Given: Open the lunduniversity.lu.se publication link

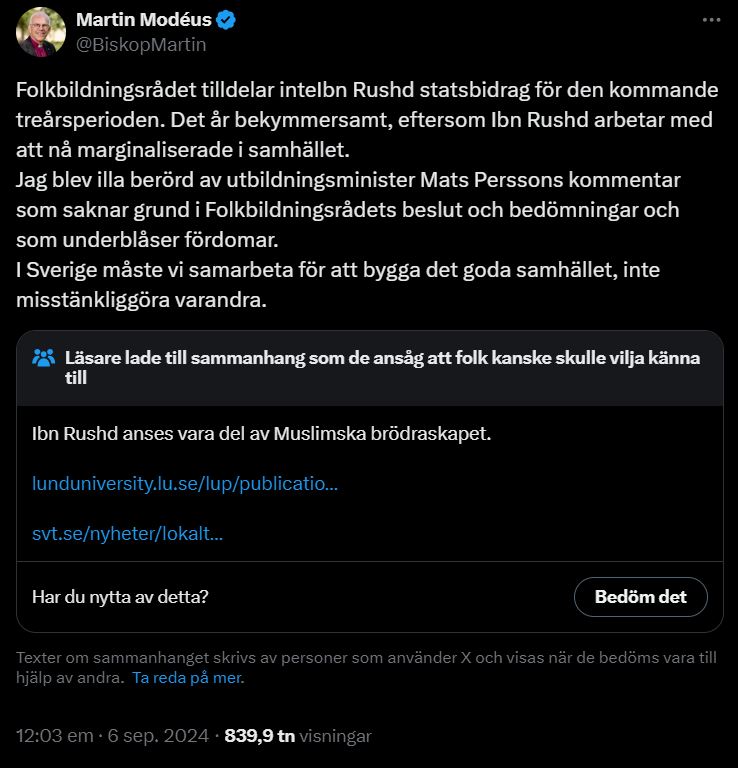Looking at the screenshot, I should click(x=185, y=484).
